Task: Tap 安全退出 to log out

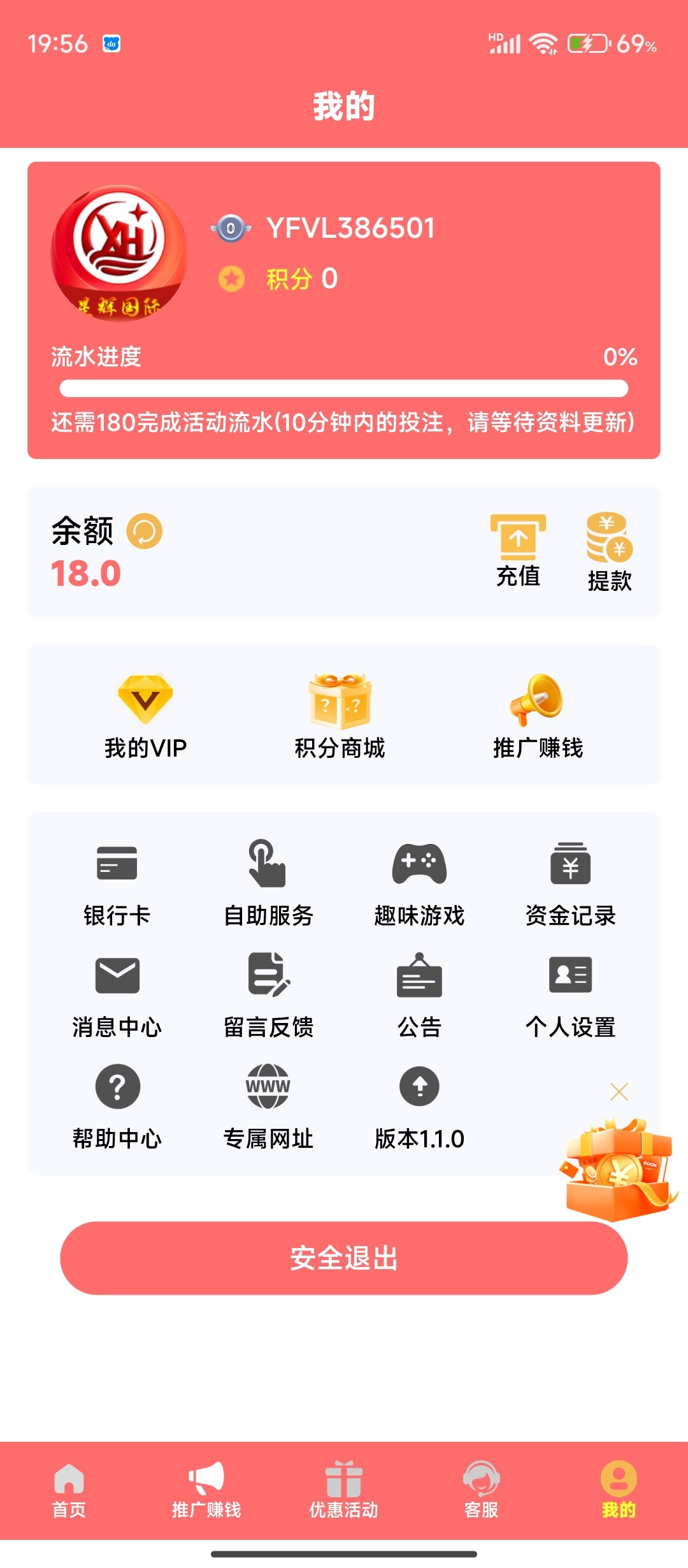Action: (344, 1258)
